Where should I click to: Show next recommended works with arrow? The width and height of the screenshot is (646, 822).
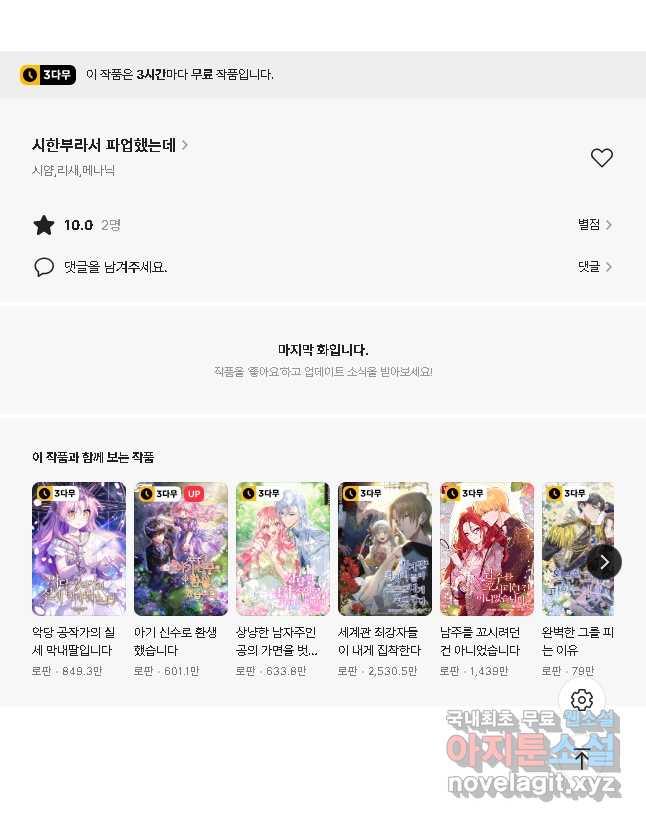click(x=604, y=562)
